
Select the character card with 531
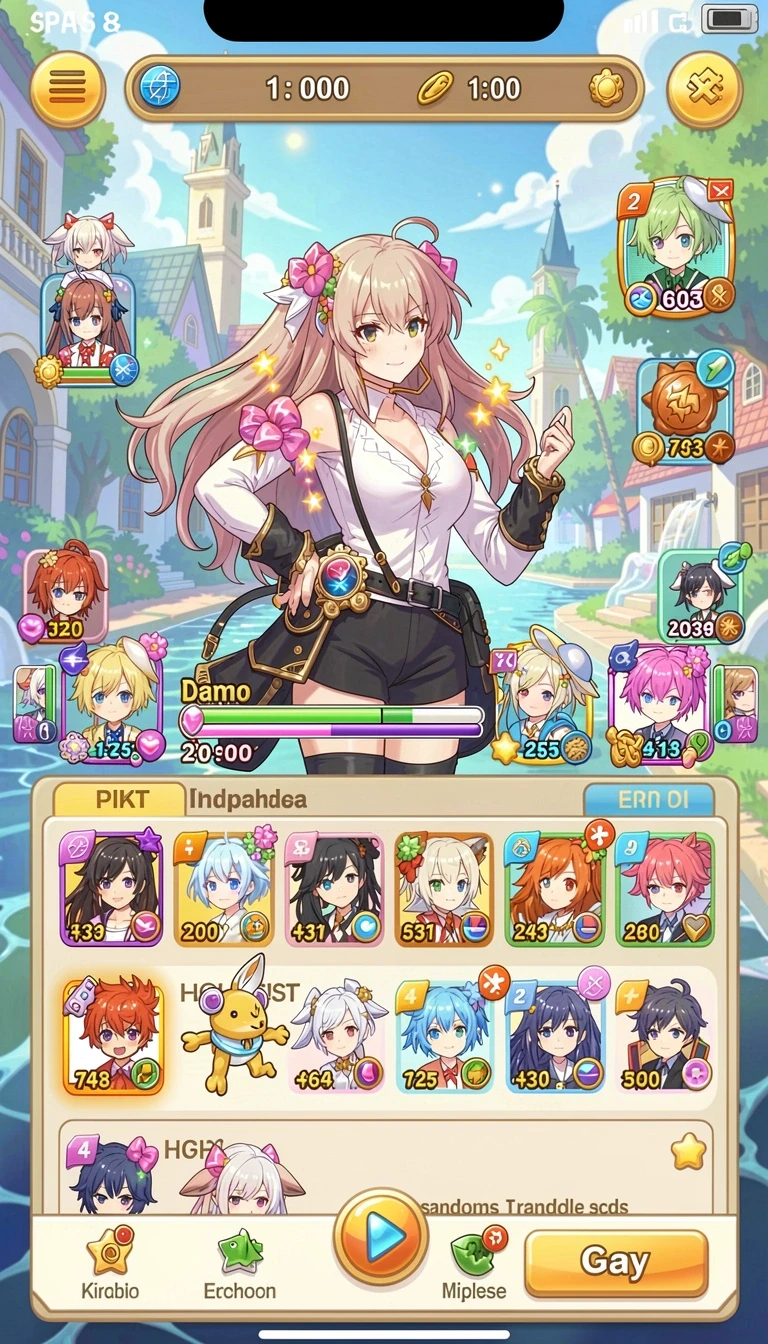(444, 889)
